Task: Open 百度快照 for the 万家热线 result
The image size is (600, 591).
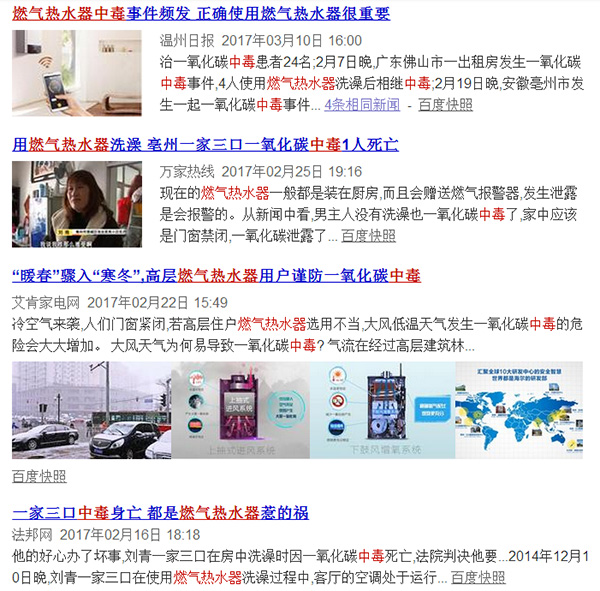Action: (x=368, y=235)
